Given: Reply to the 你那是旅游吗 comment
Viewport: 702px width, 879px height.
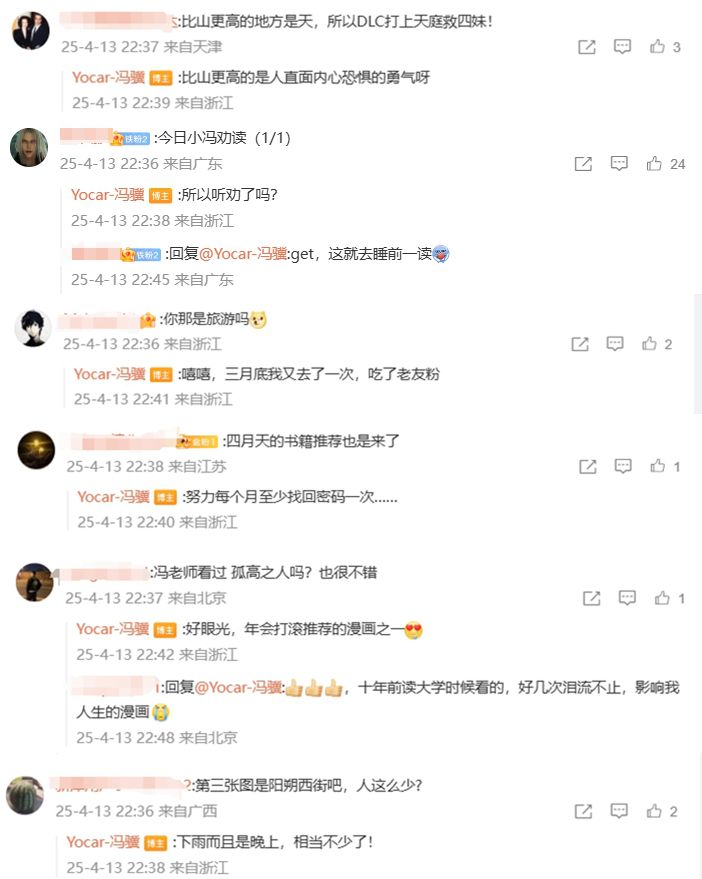Looking at the screenshot, I should click(x=615, y=344).
